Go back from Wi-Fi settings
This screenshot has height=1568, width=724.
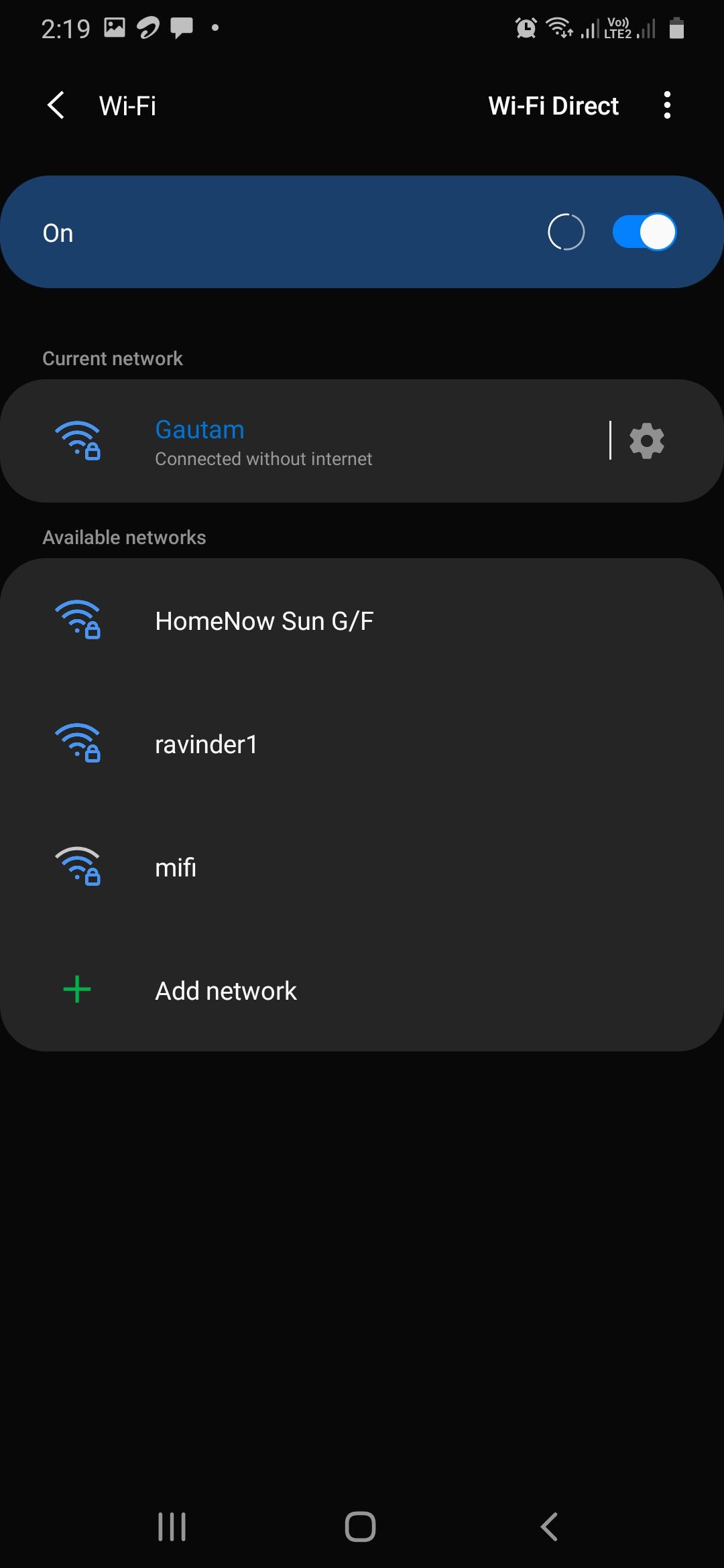56,105
